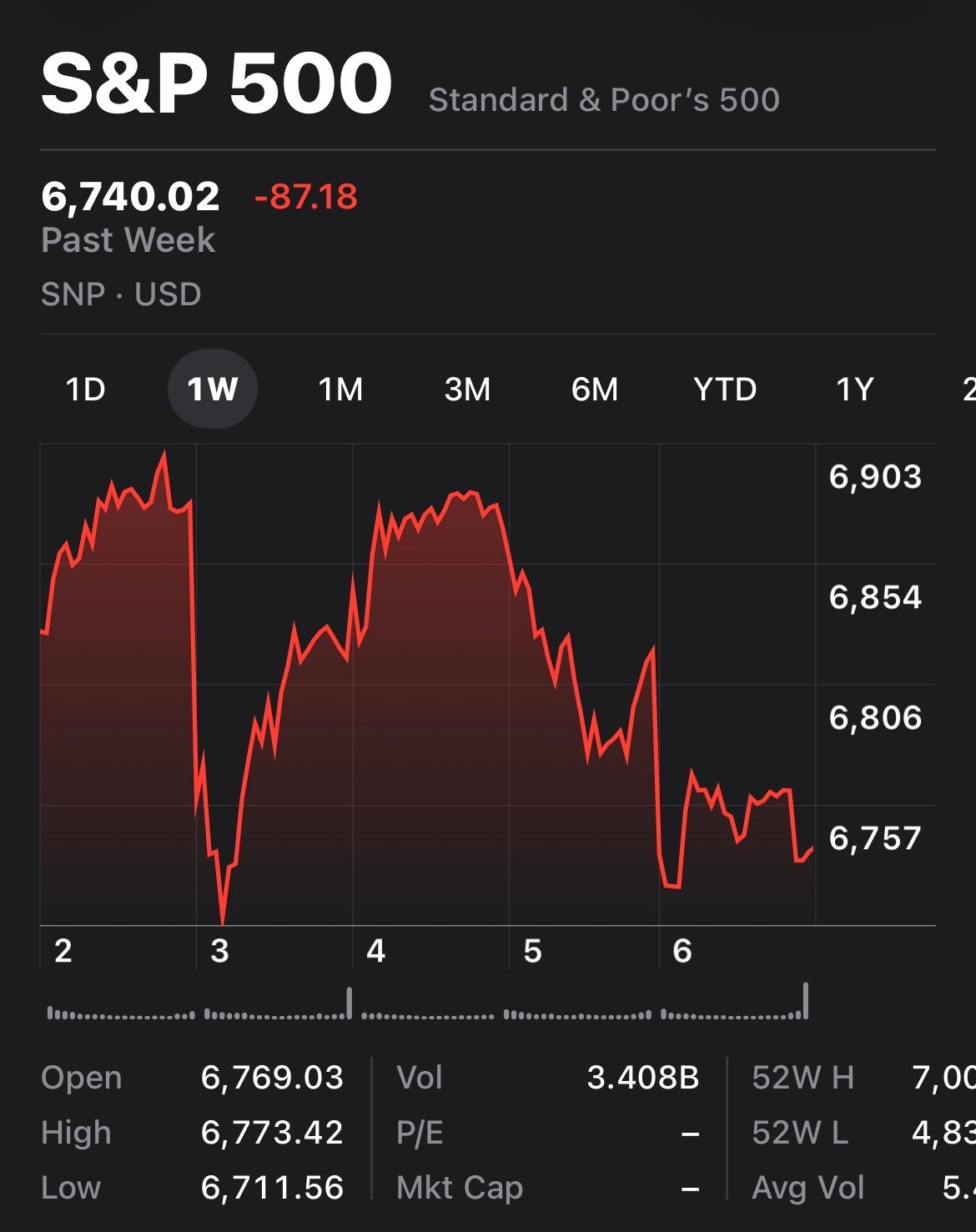Viewport: 976px width, 1232px height.
Task: Show the 1M chart range
Action: [x=340, y=389]
